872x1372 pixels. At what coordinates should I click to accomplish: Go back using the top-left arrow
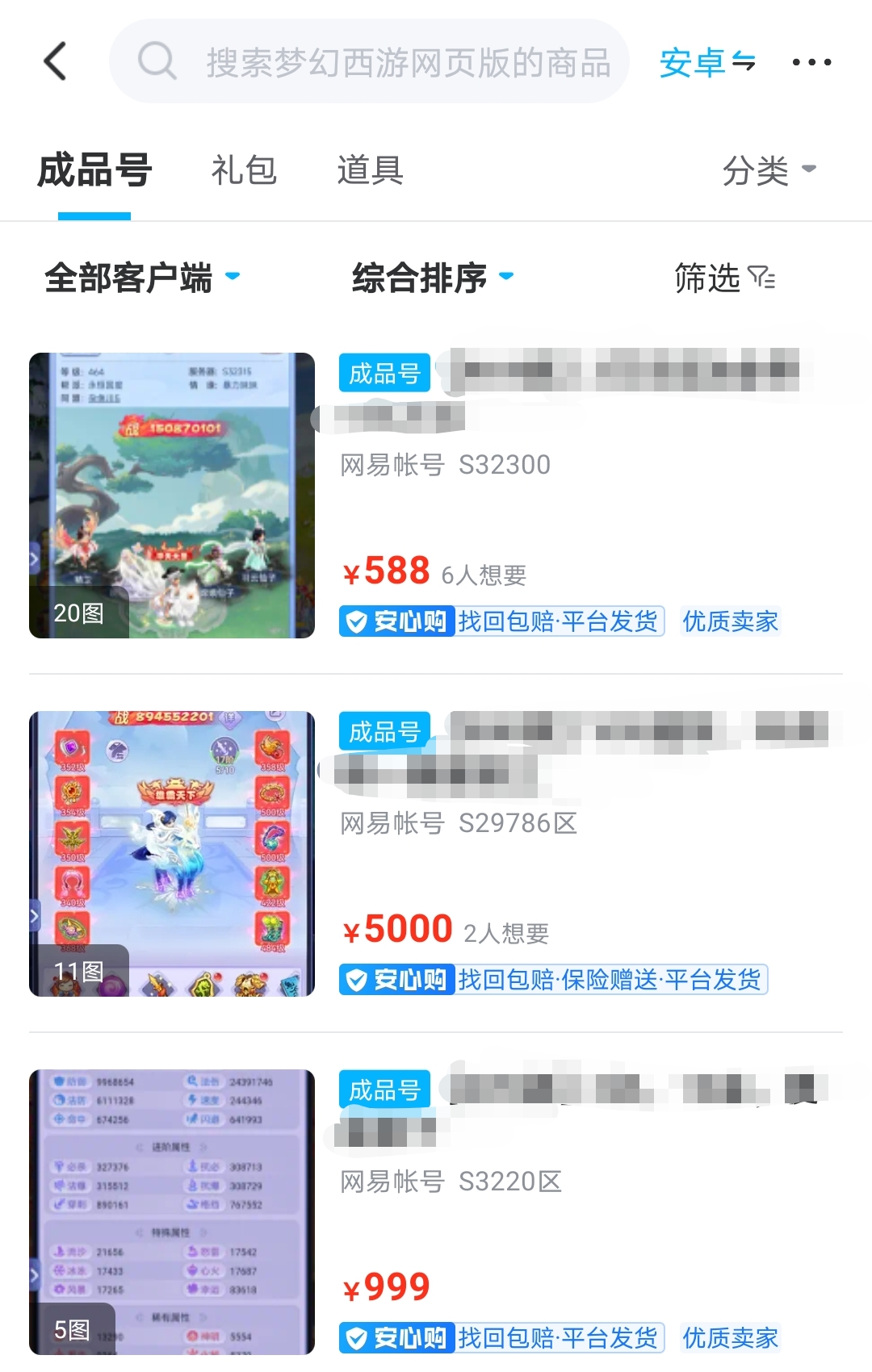click(55, 61)
